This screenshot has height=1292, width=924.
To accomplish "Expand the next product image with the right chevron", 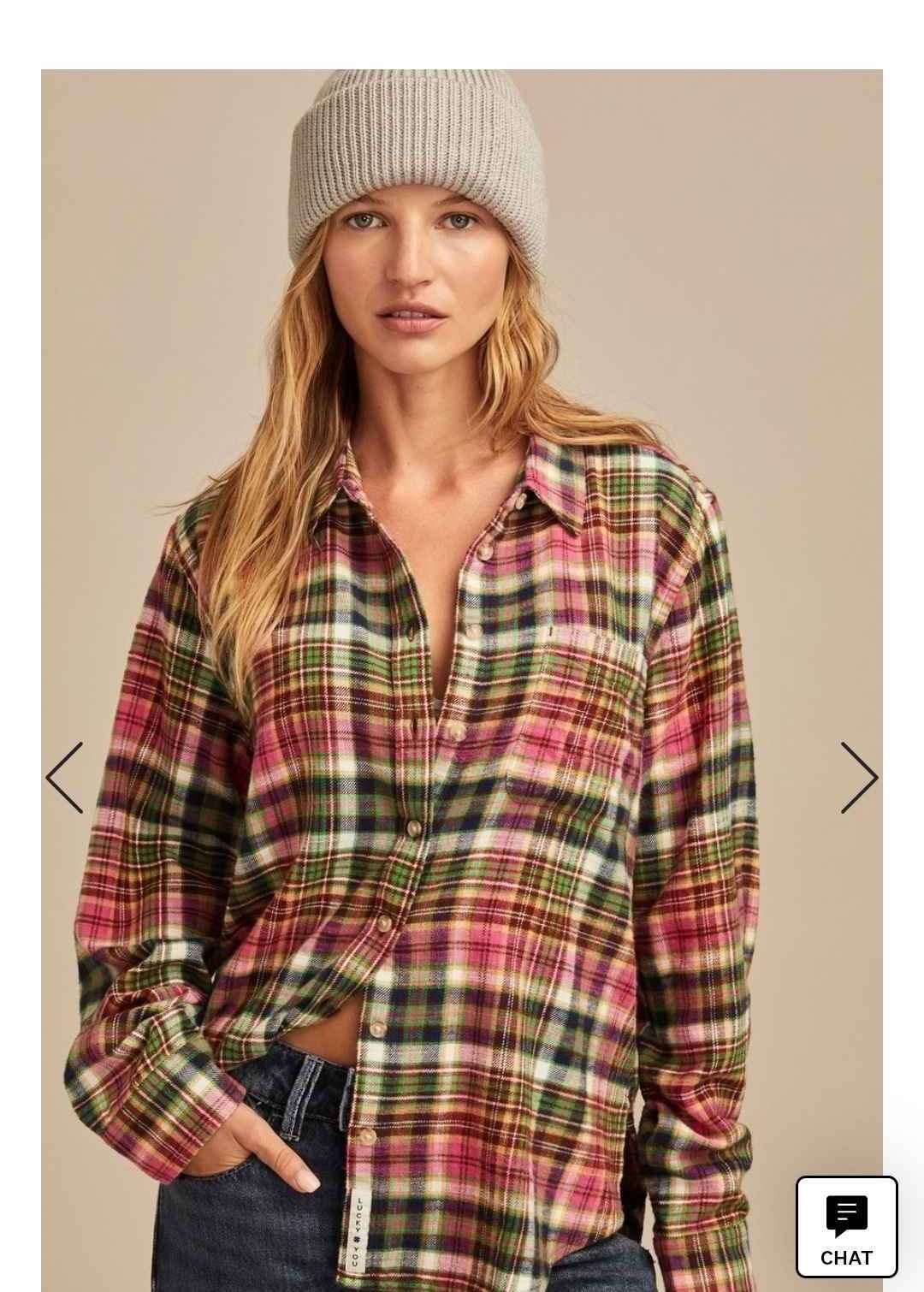I will [x=860, y=778].
